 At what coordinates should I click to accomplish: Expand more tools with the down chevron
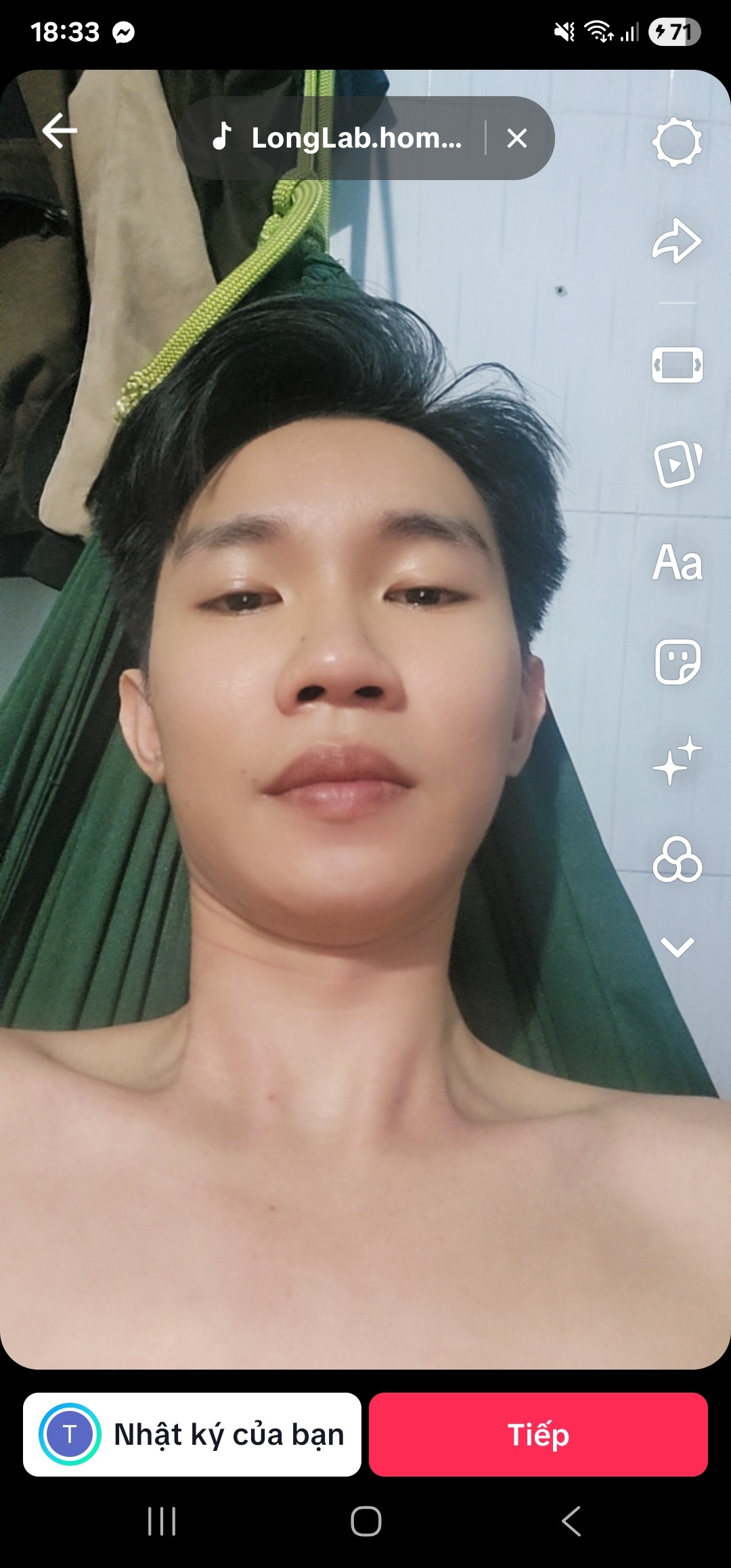coord(677,947)
